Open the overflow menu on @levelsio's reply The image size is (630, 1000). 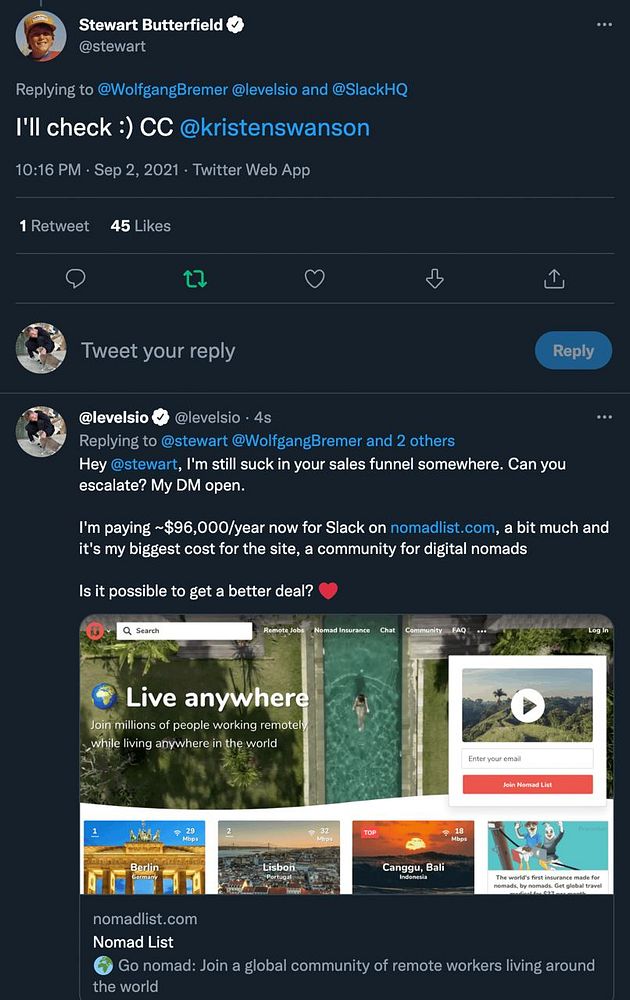coord(604,416)
